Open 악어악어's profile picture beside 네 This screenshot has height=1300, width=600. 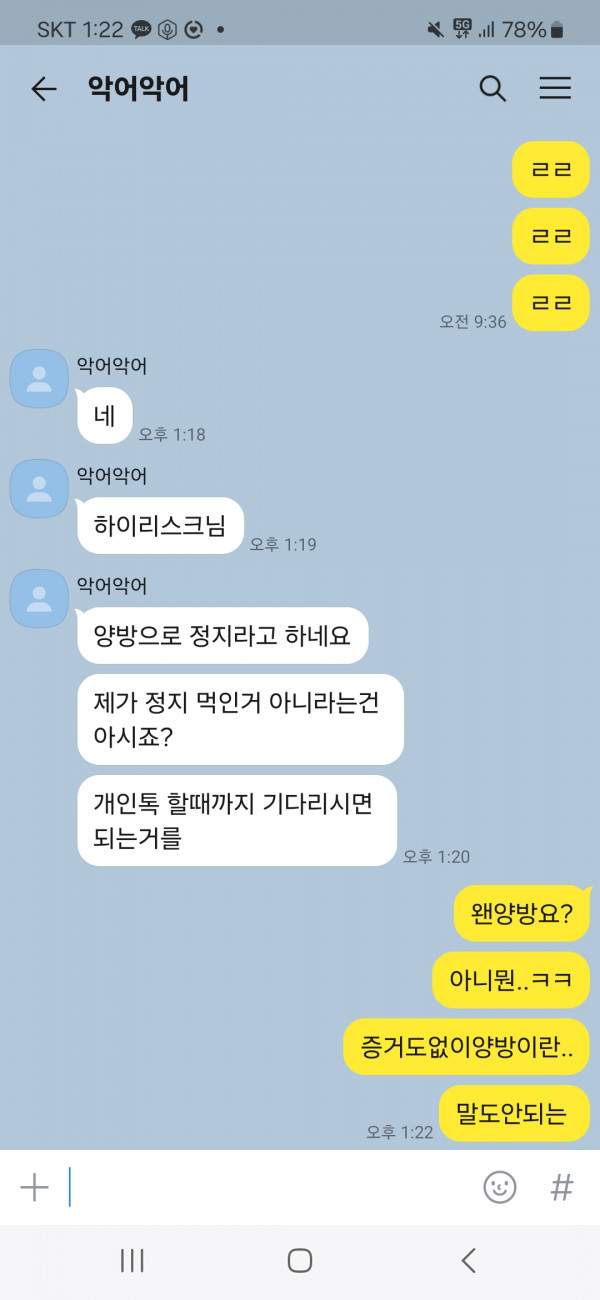[39, 379]
